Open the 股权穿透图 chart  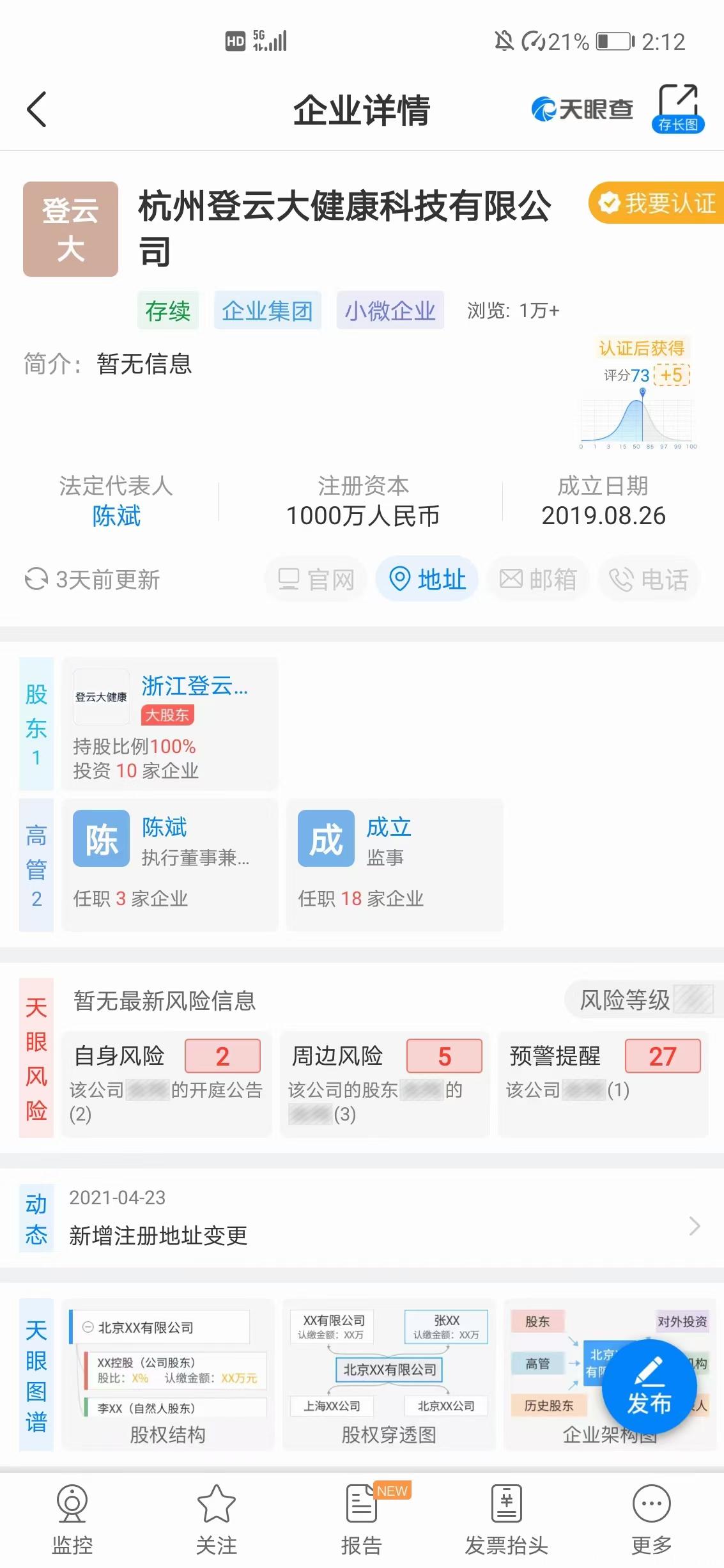[x=389, y=1374]
